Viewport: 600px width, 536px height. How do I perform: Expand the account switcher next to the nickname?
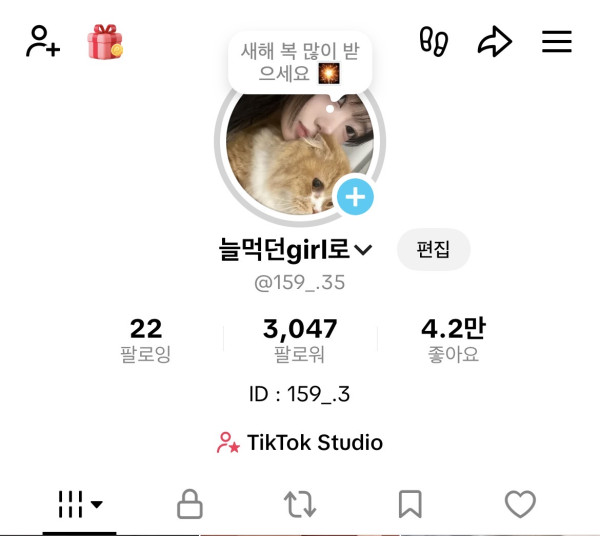tap(363, 250)
